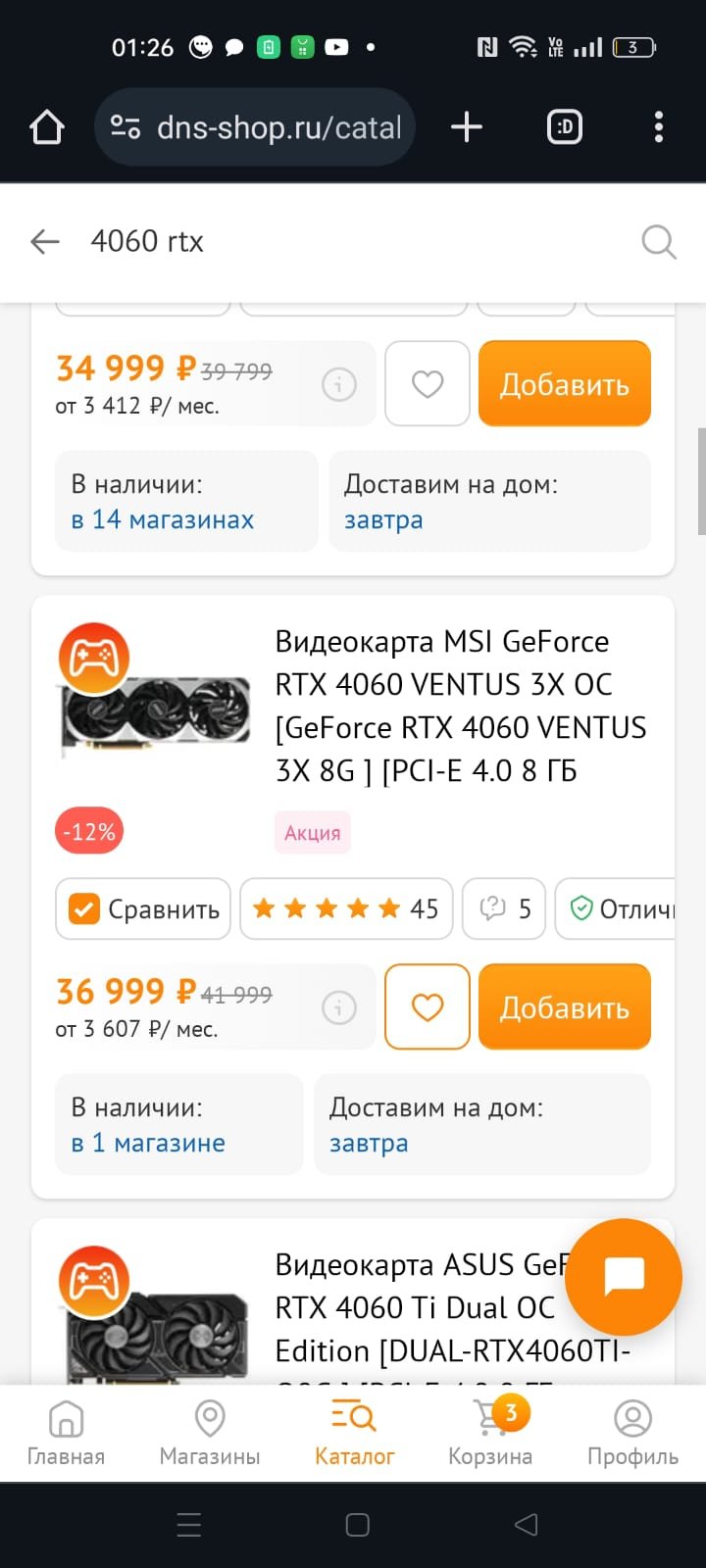Go back from the 4060 rtx search

click(x=45, y=241)
